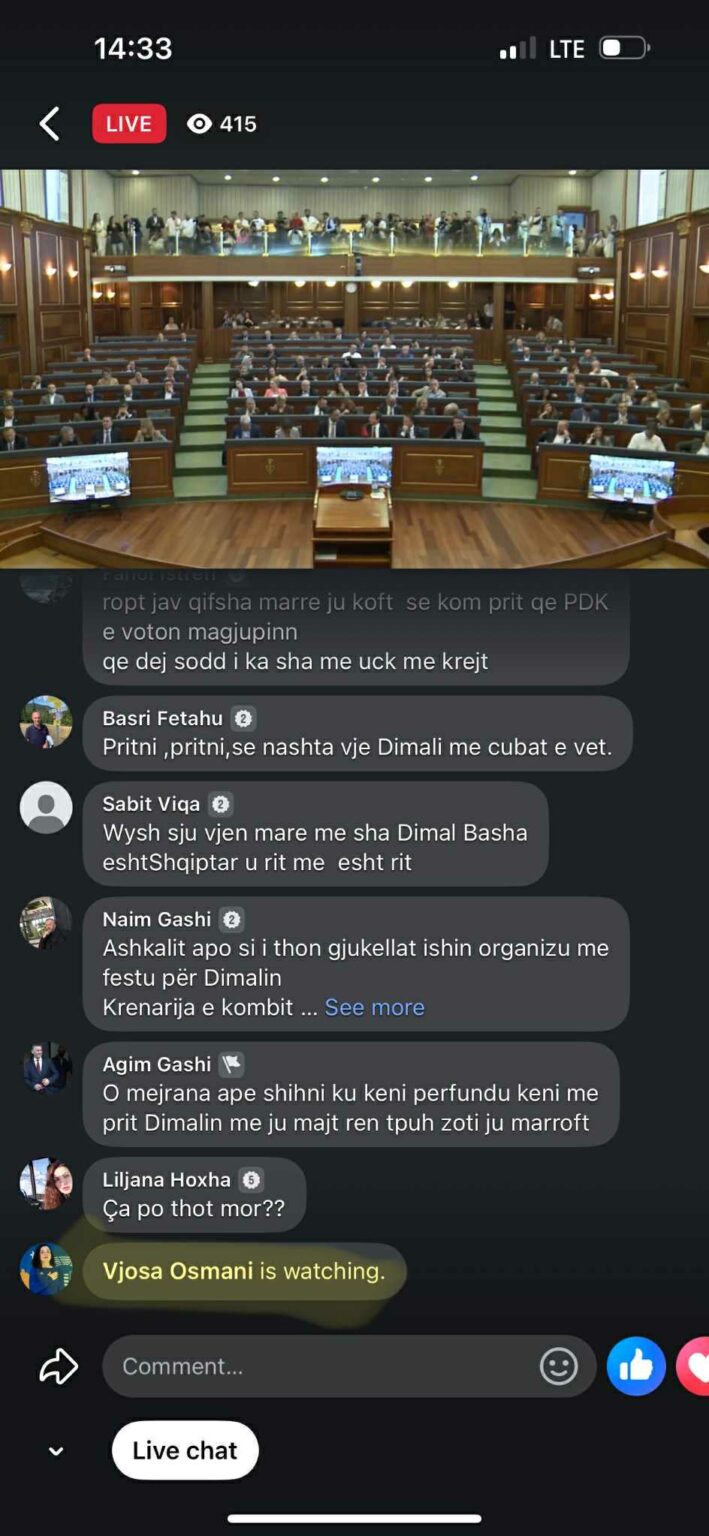Go back from the live video
This screenshot has width=709, height=1536.
tap(49, 124)
